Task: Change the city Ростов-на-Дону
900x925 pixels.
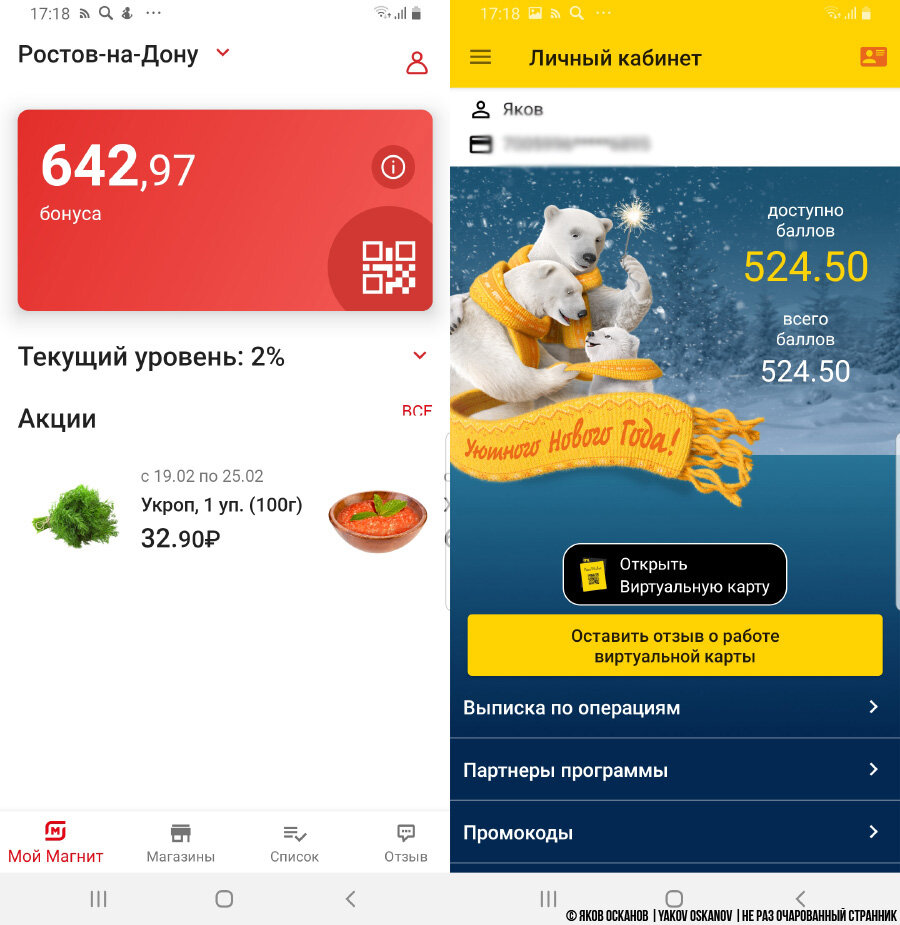Action: 123,54
